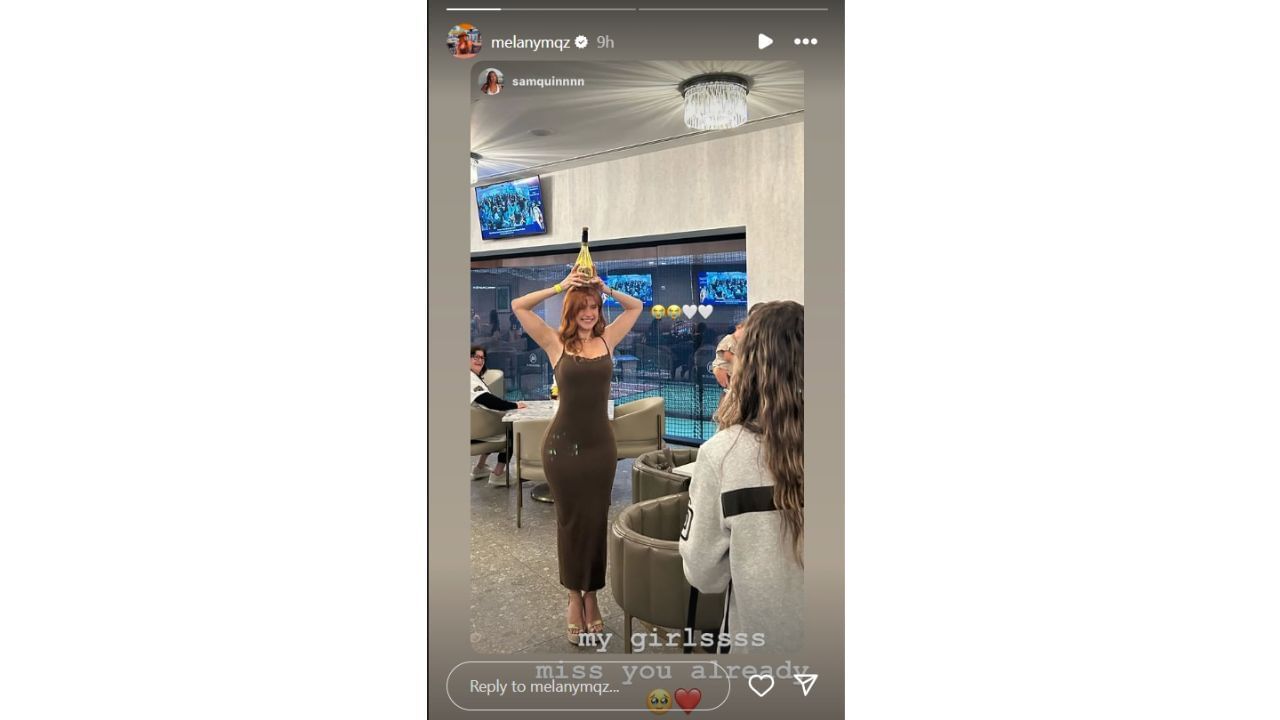Like this story with the heart
This screenshot has height=720, width=1280.
(762, 685)
